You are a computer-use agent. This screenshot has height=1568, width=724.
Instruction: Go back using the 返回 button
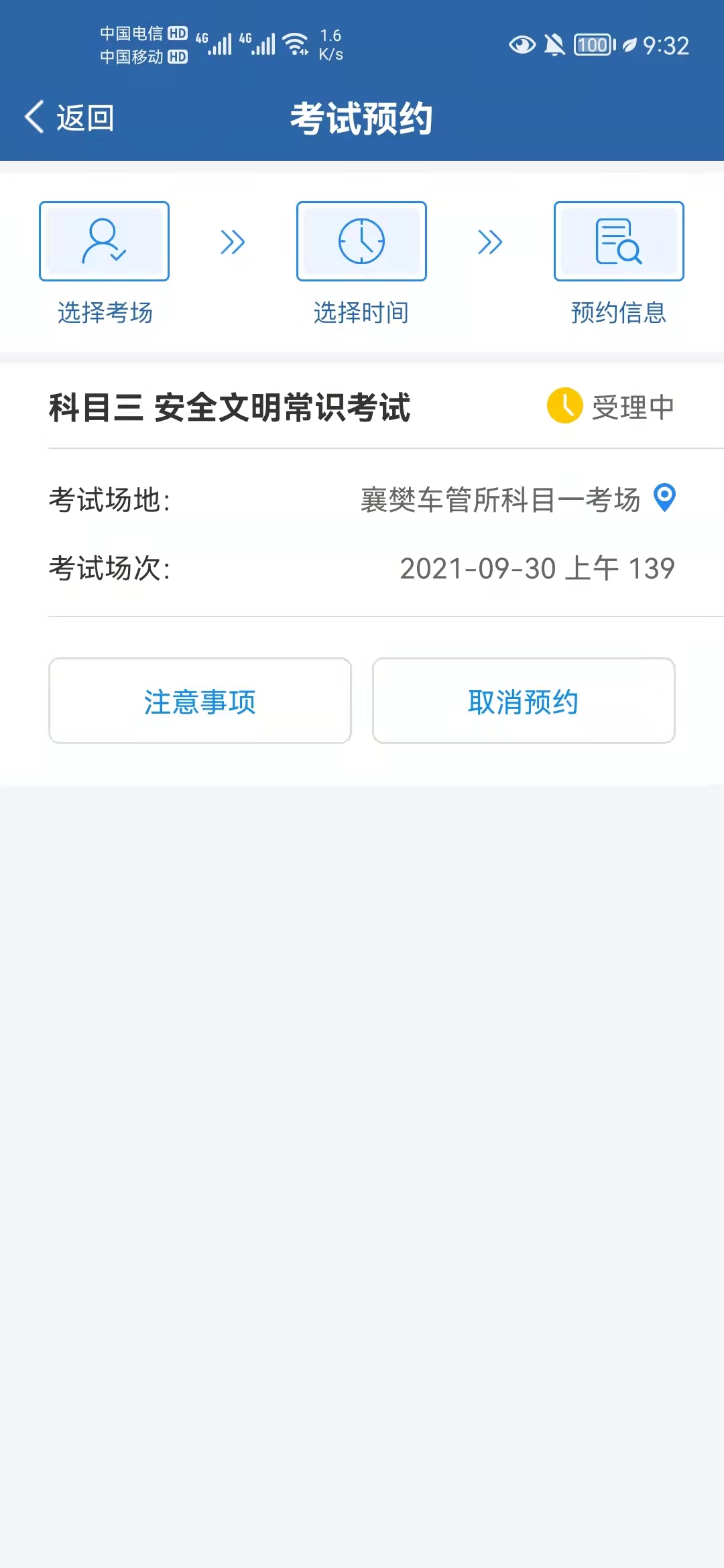tap(70, 118)
